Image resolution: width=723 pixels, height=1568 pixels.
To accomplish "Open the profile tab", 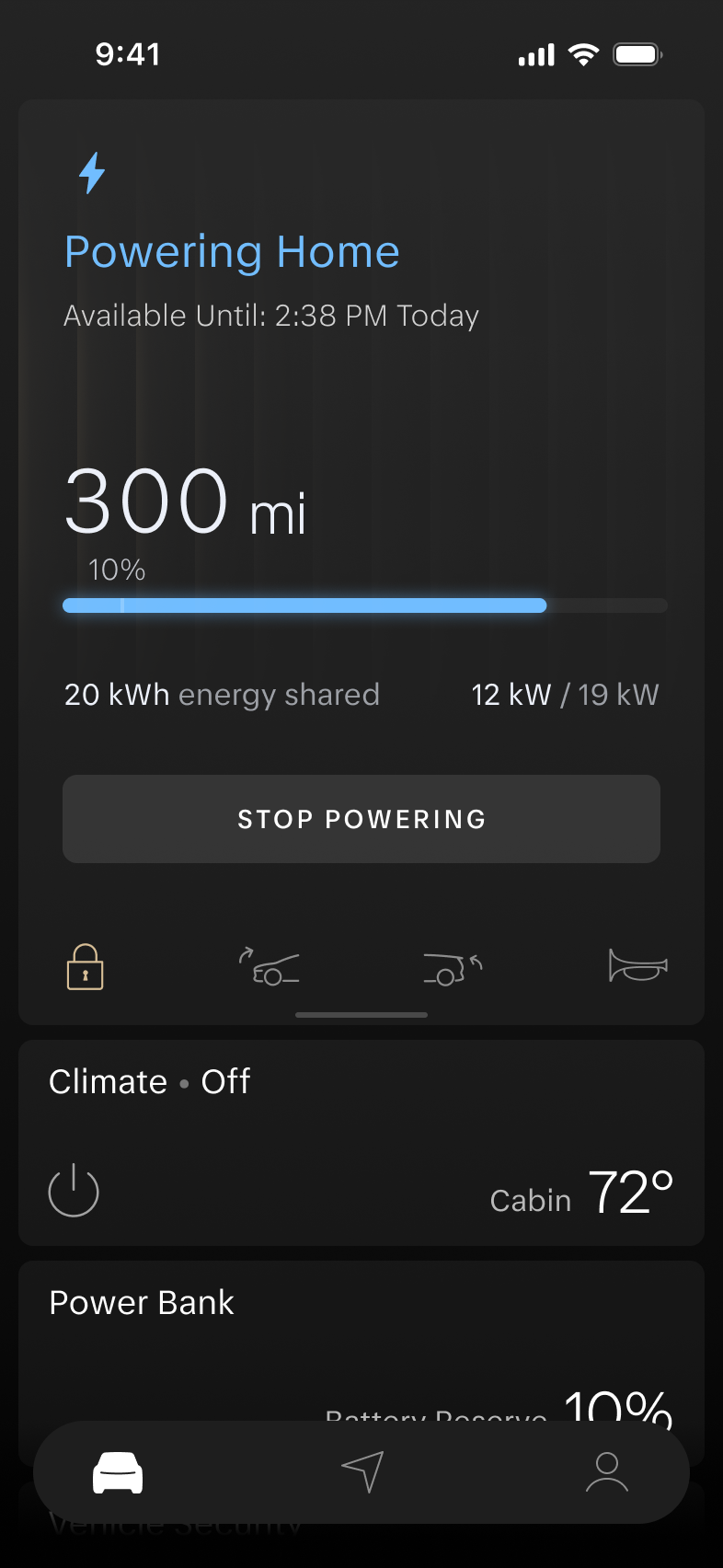I will 607,1472.
